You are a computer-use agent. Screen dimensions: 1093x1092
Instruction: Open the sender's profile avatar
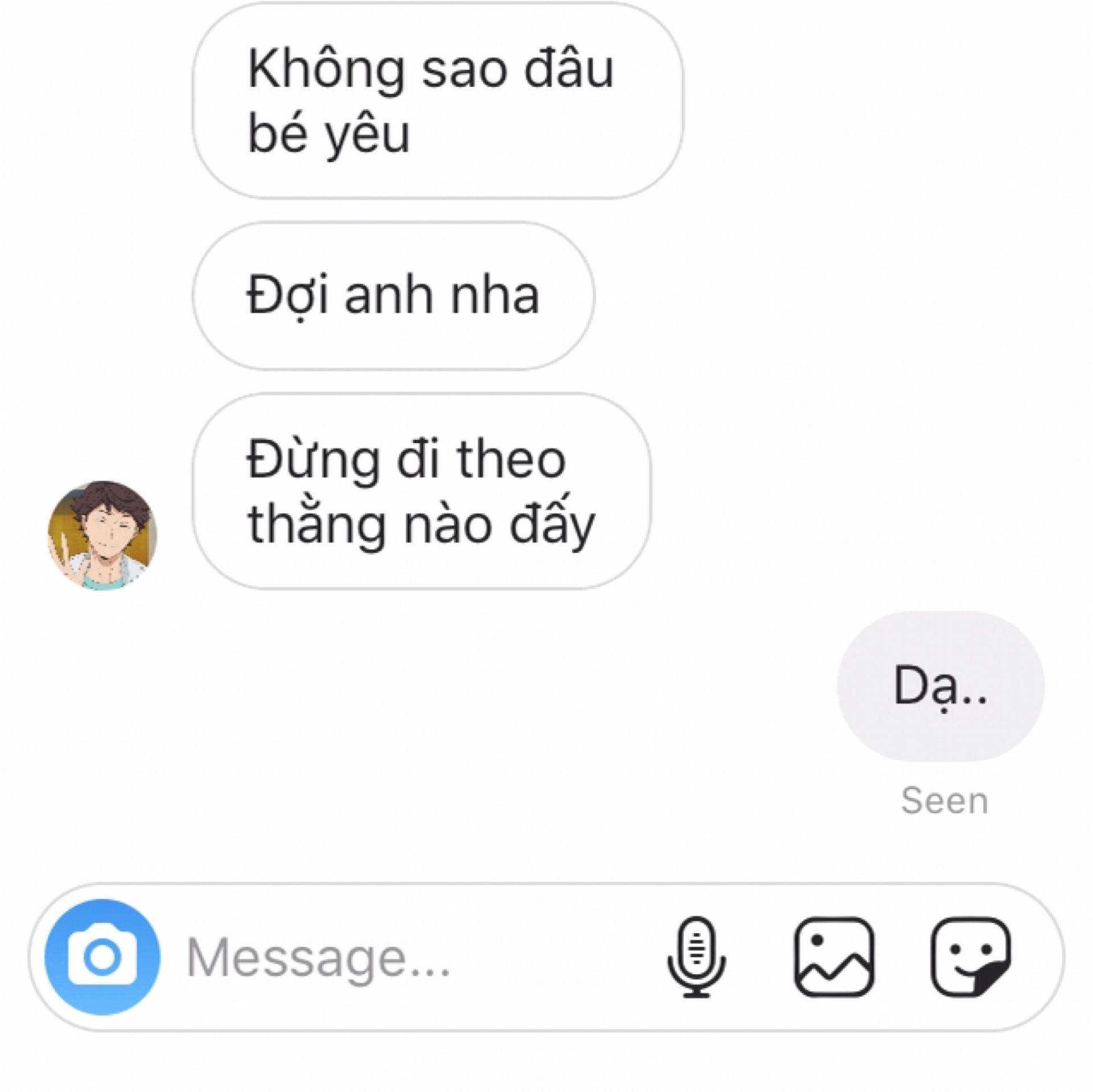(x=102, y=535)
